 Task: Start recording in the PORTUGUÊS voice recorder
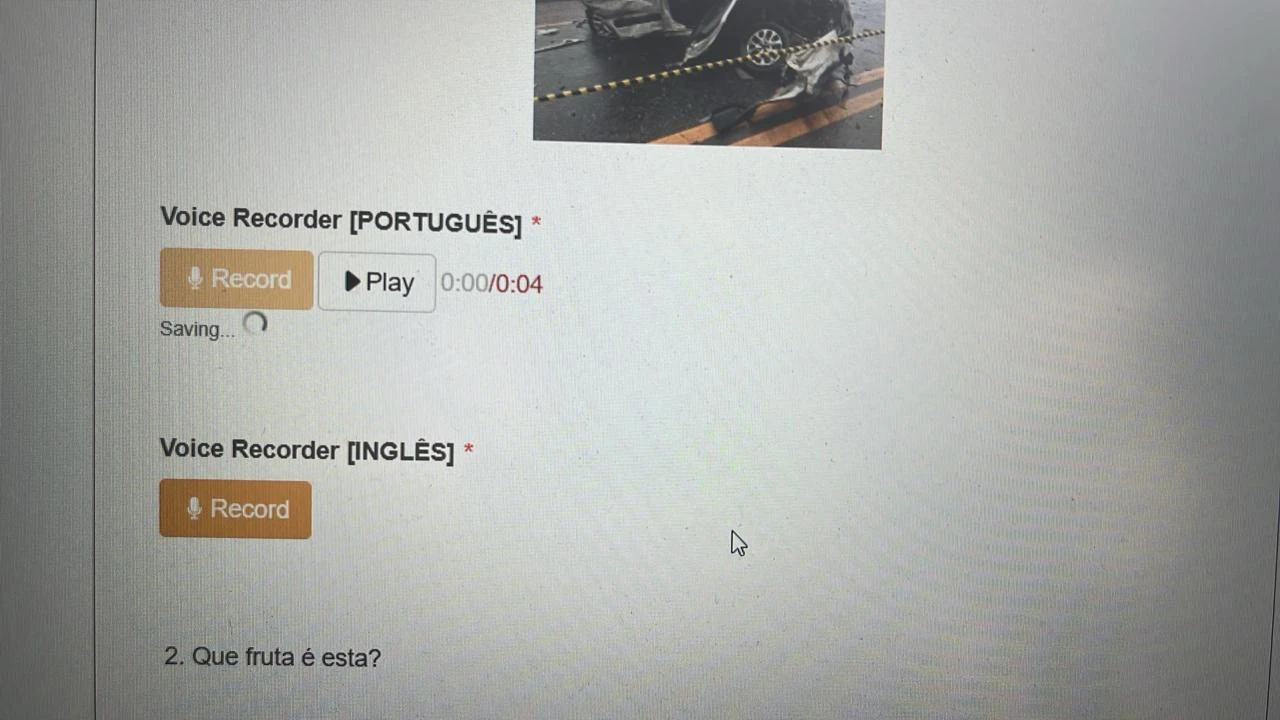[237, 279]
